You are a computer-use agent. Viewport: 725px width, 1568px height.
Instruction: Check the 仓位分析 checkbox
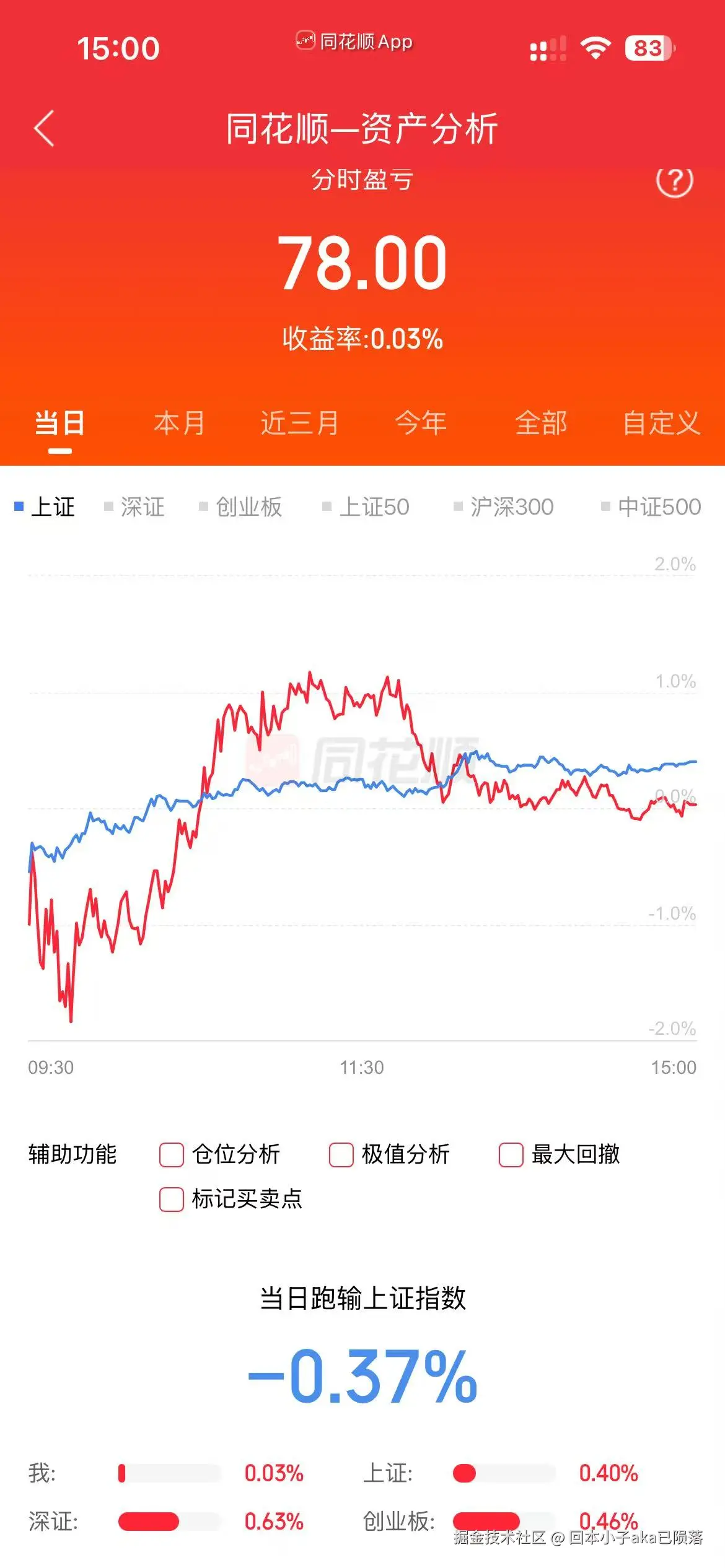coord(172,1155)
